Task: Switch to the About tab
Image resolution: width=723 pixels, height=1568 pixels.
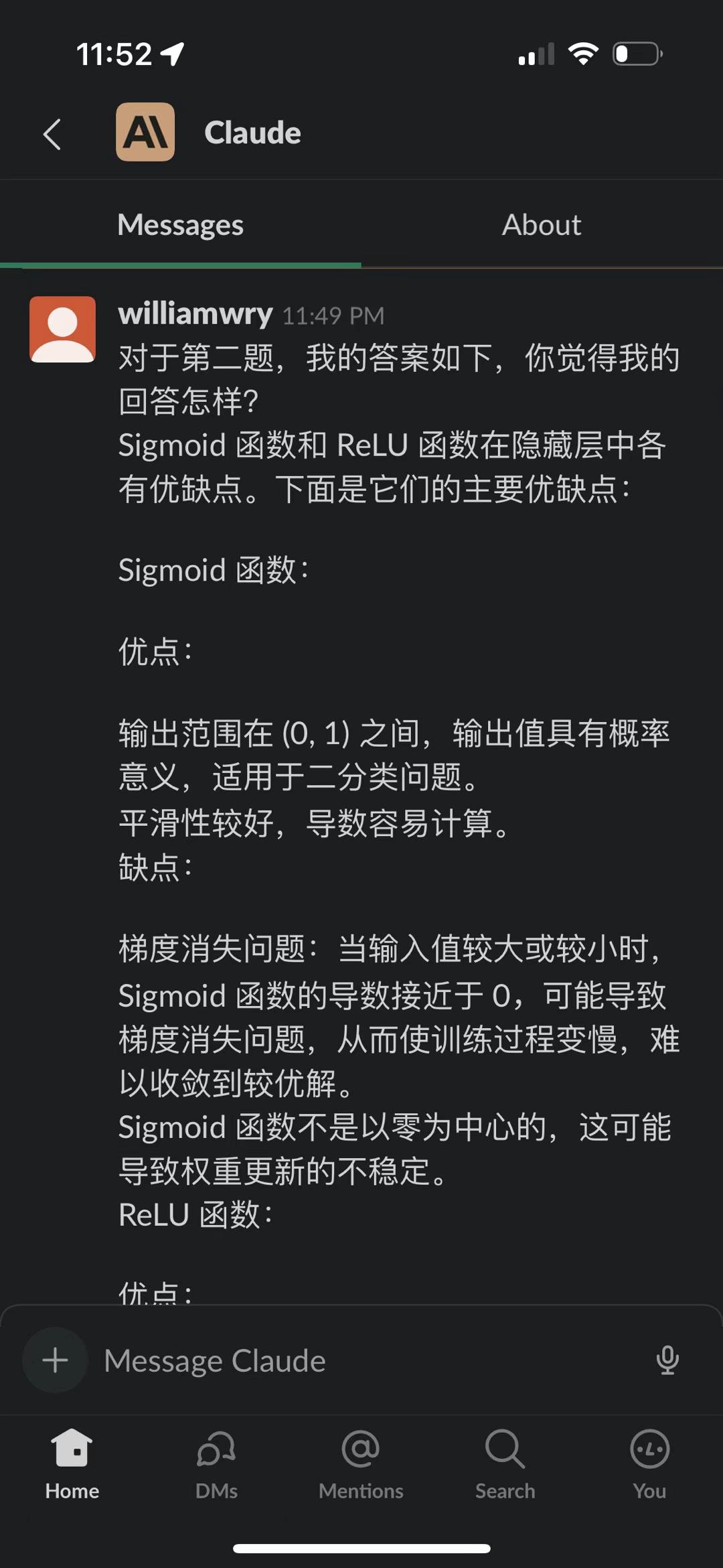Action: click(541, 225)
